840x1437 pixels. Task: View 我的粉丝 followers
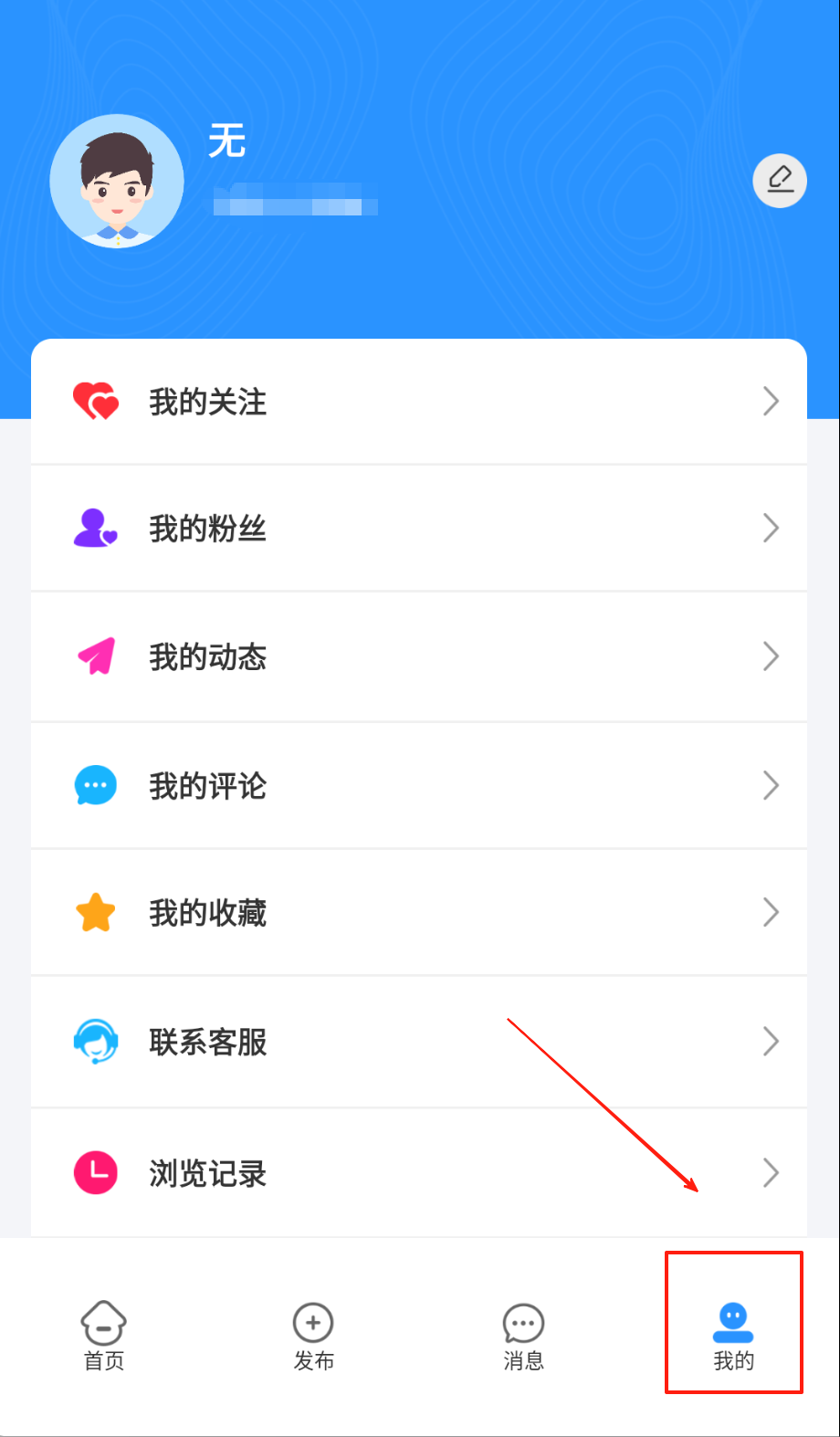point(418,529)
